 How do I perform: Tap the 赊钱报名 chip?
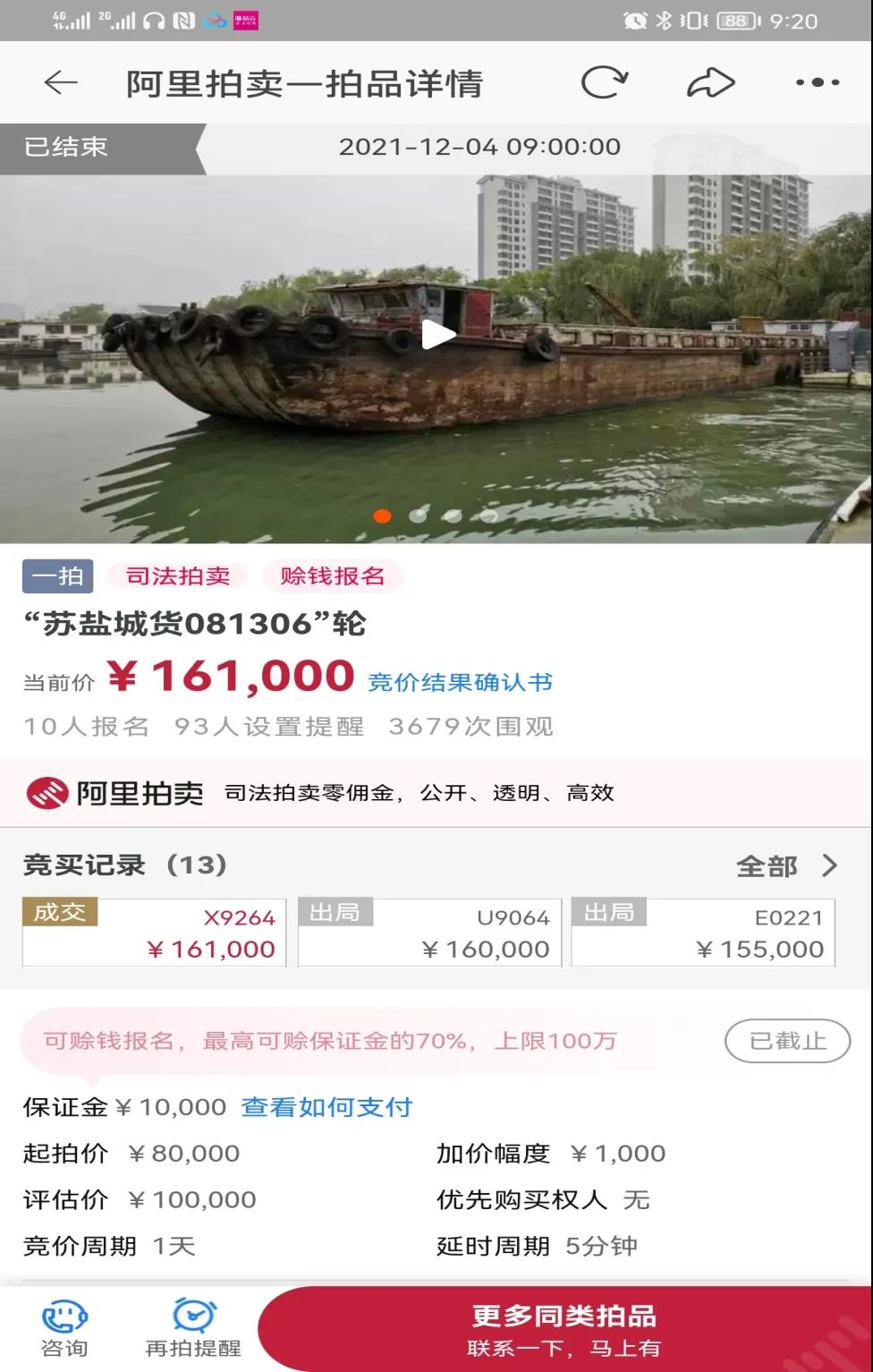click(332, 576)
